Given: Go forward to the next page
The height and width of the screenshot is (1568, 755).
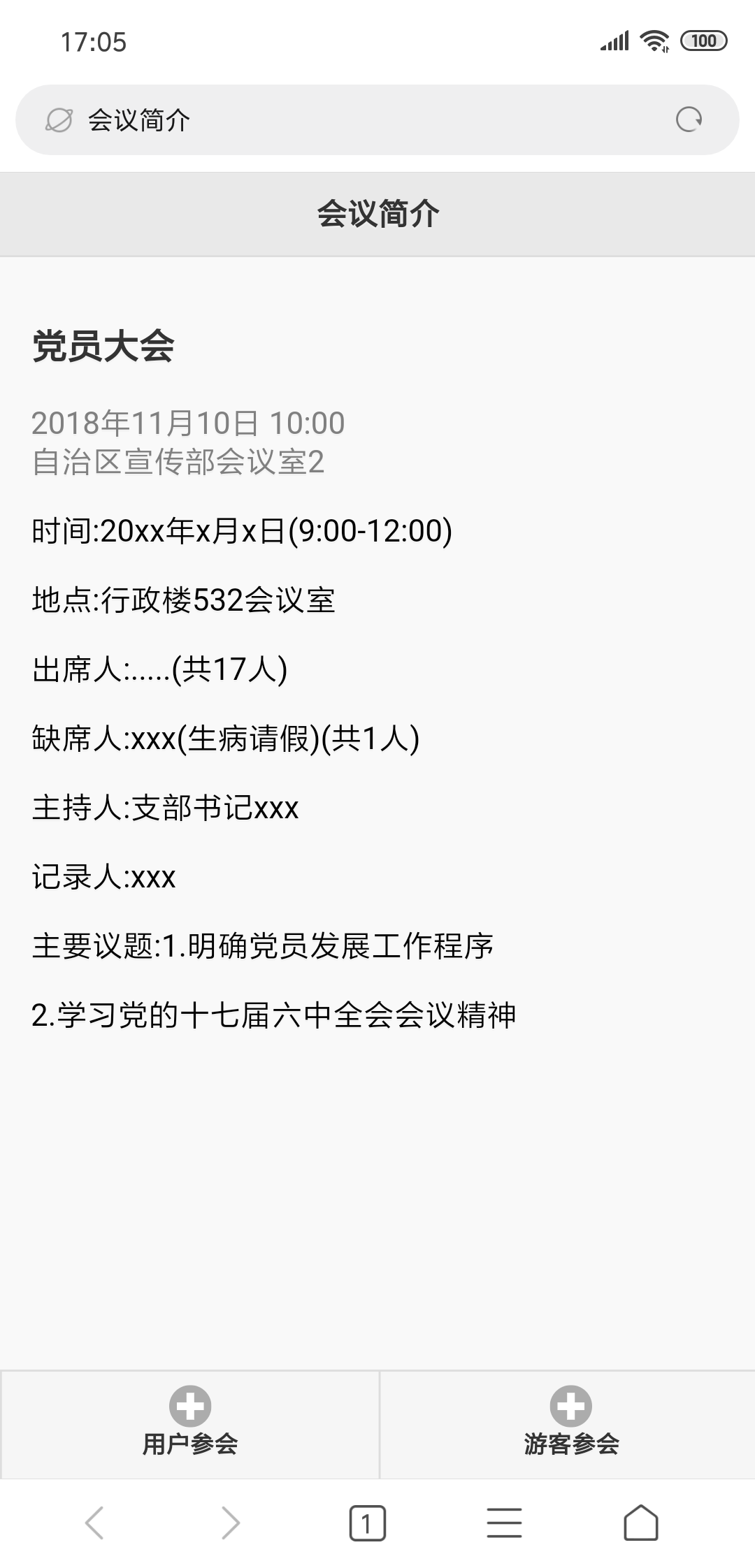Looking at the screenshot, I should click(x=230, y=1523).
